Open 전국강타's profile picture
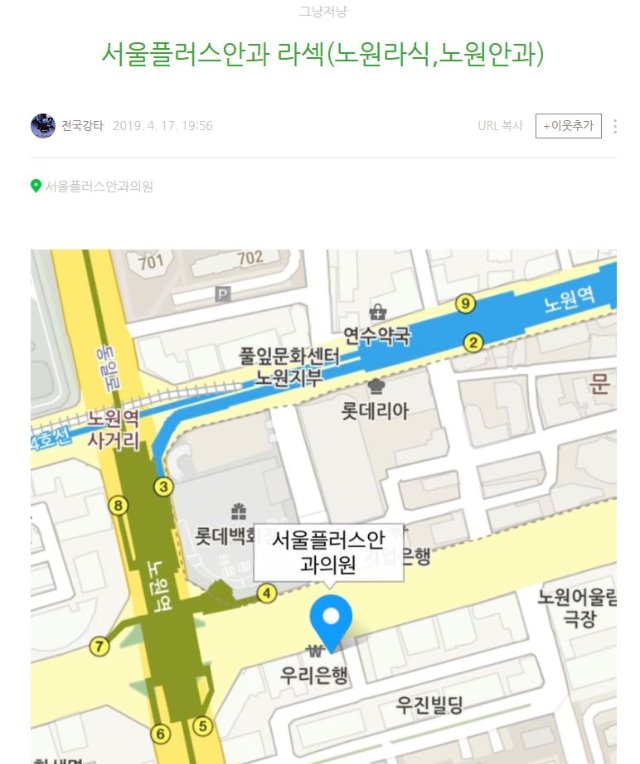Screen dimensions: 640x764 click(x=43, y=126)
